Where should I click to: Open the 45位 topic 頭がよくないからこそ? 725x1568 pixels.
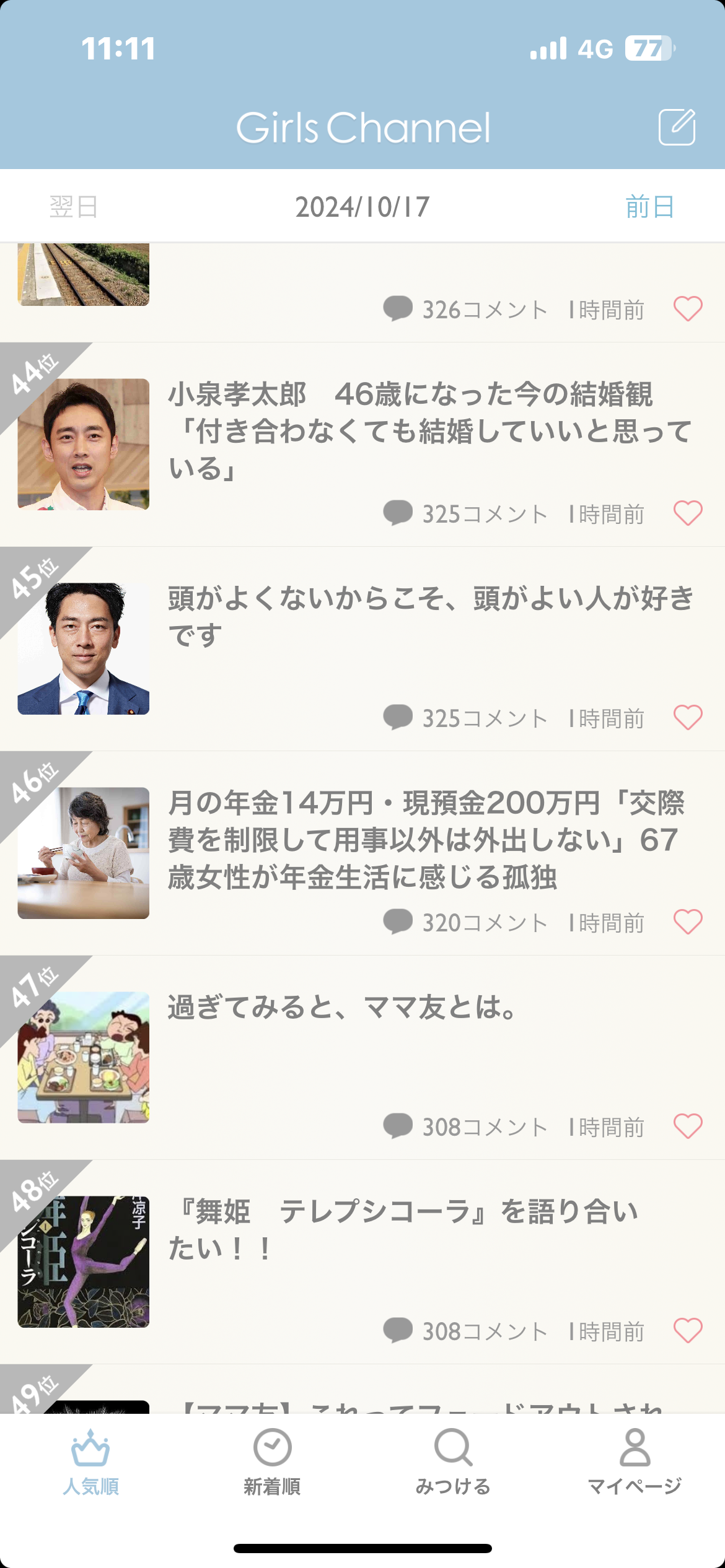tap(362, 649)
